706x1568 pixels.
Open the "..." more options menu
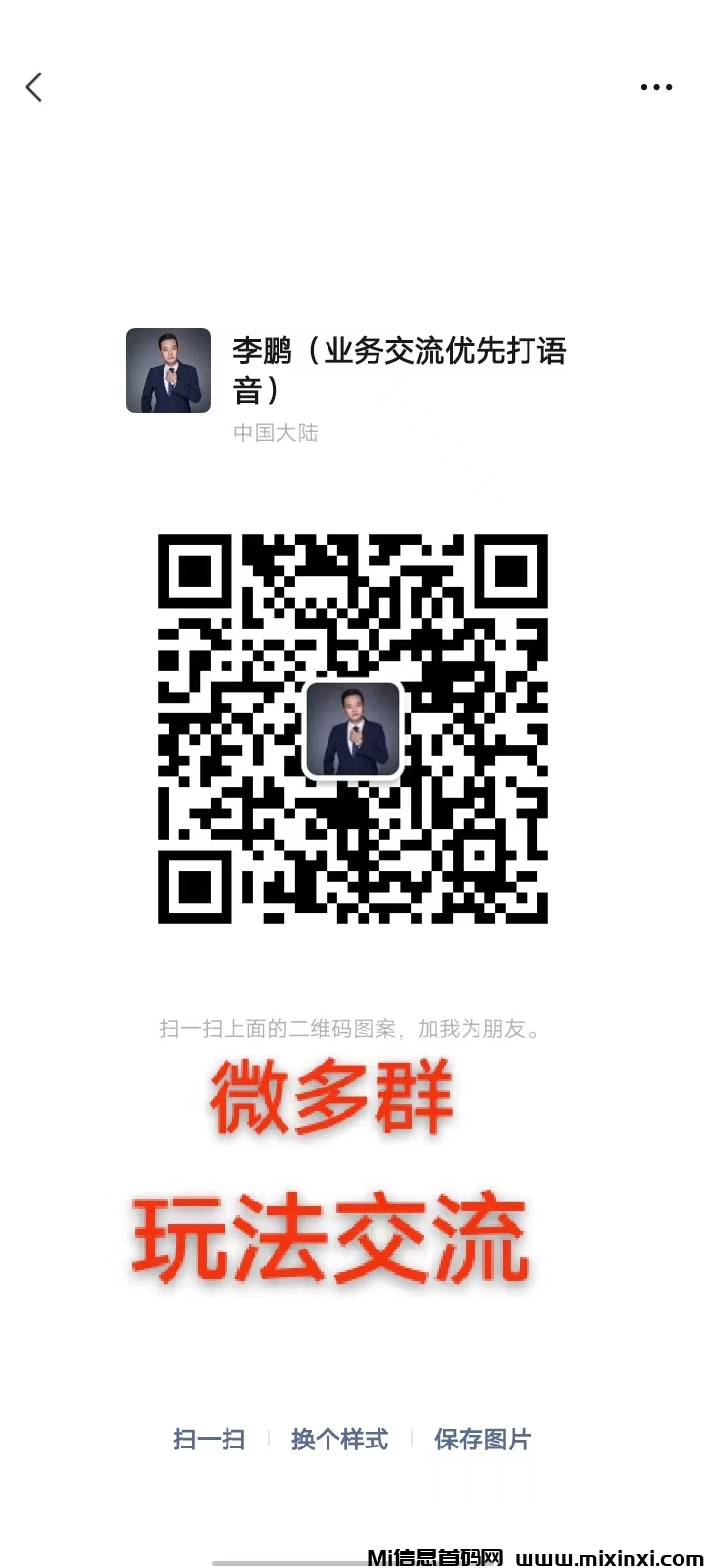coord(655,86)
